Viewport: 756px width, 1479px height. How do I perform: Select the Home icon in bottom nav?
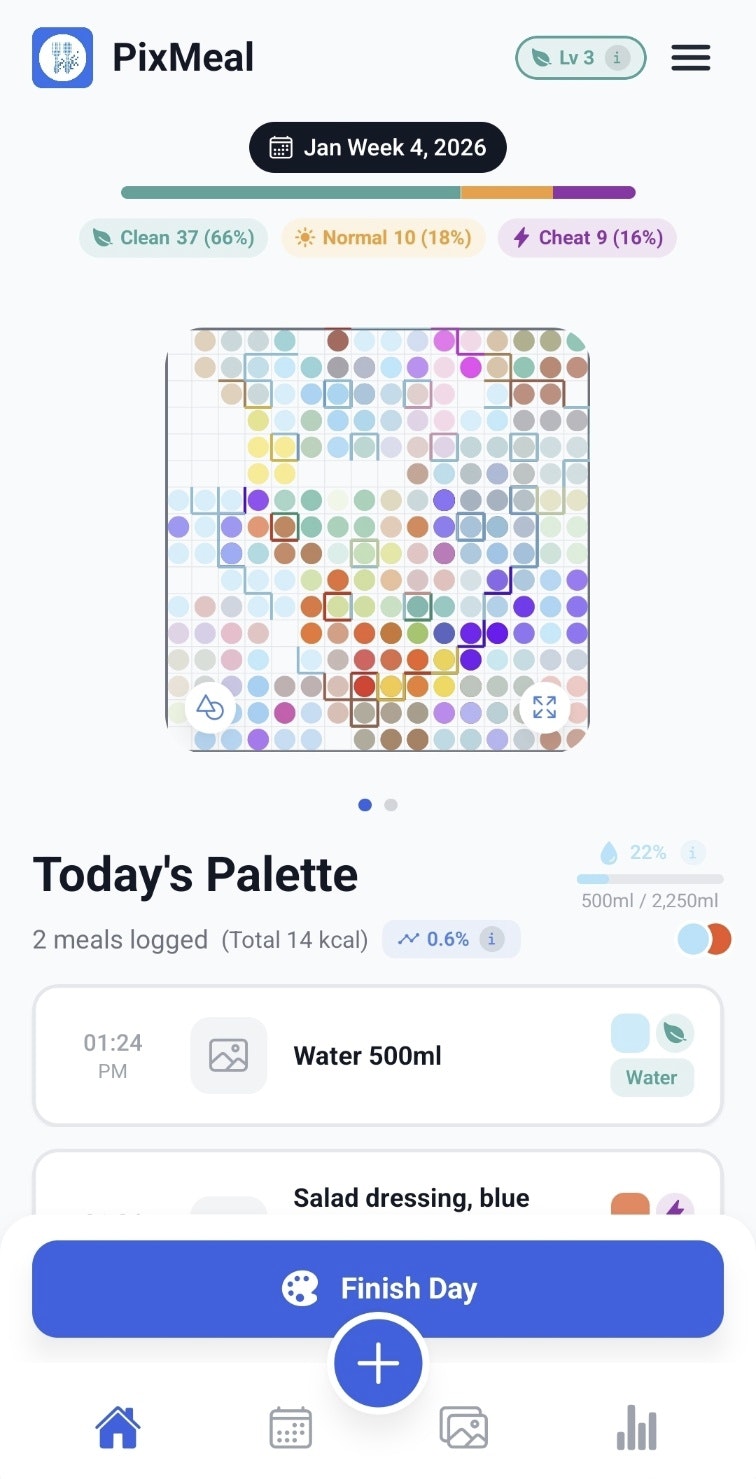point(118,1428)
